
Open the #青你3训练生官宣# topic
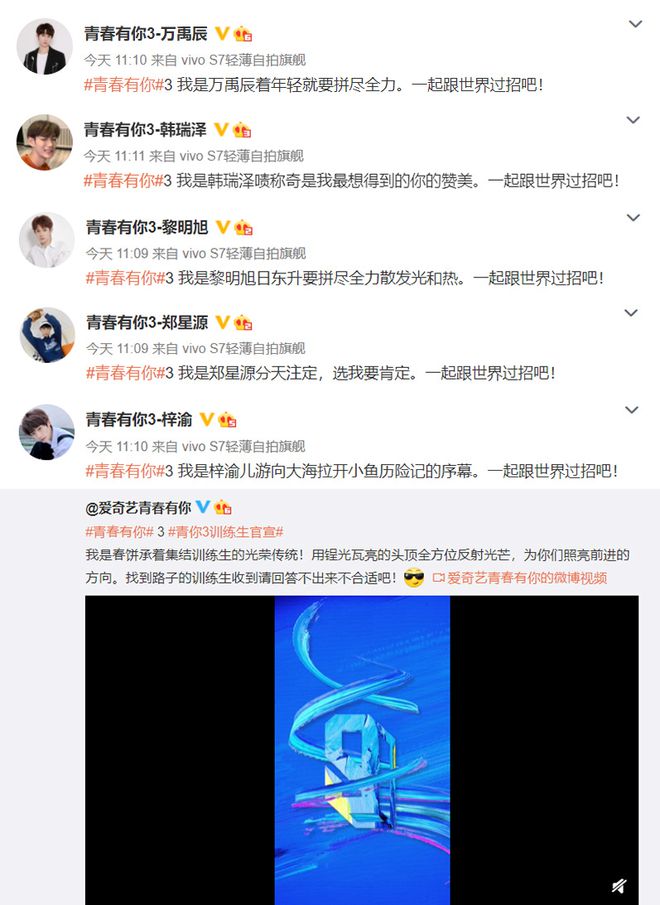pos(225,531)
